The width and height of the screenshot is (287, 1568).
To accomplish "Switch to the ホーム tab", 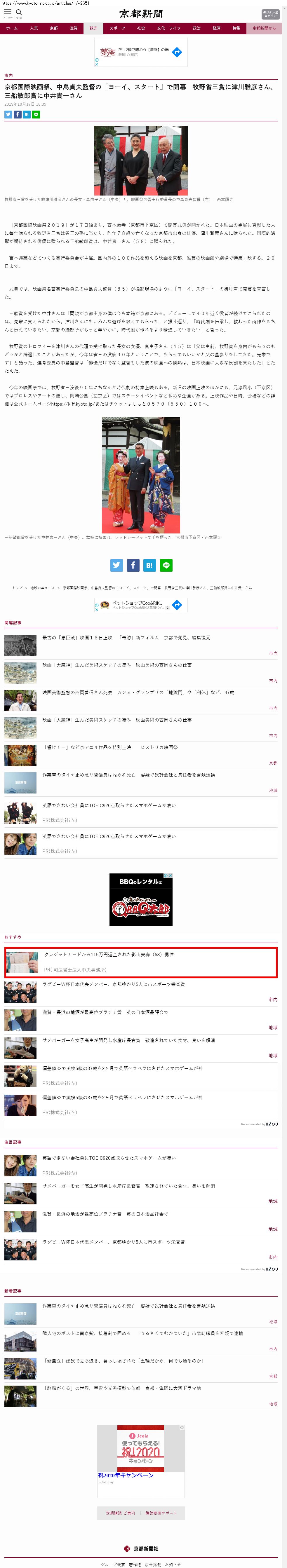I will [12, 28].
